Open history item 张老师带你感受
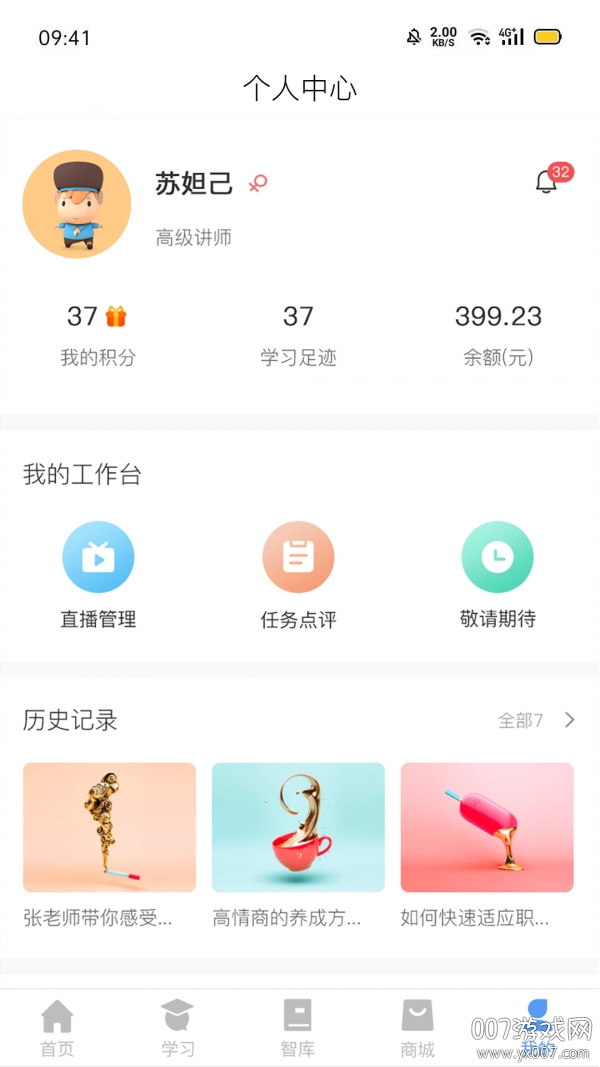This screenshot has width=600, height=1067. pyautogui.click(x=109, y=843)
